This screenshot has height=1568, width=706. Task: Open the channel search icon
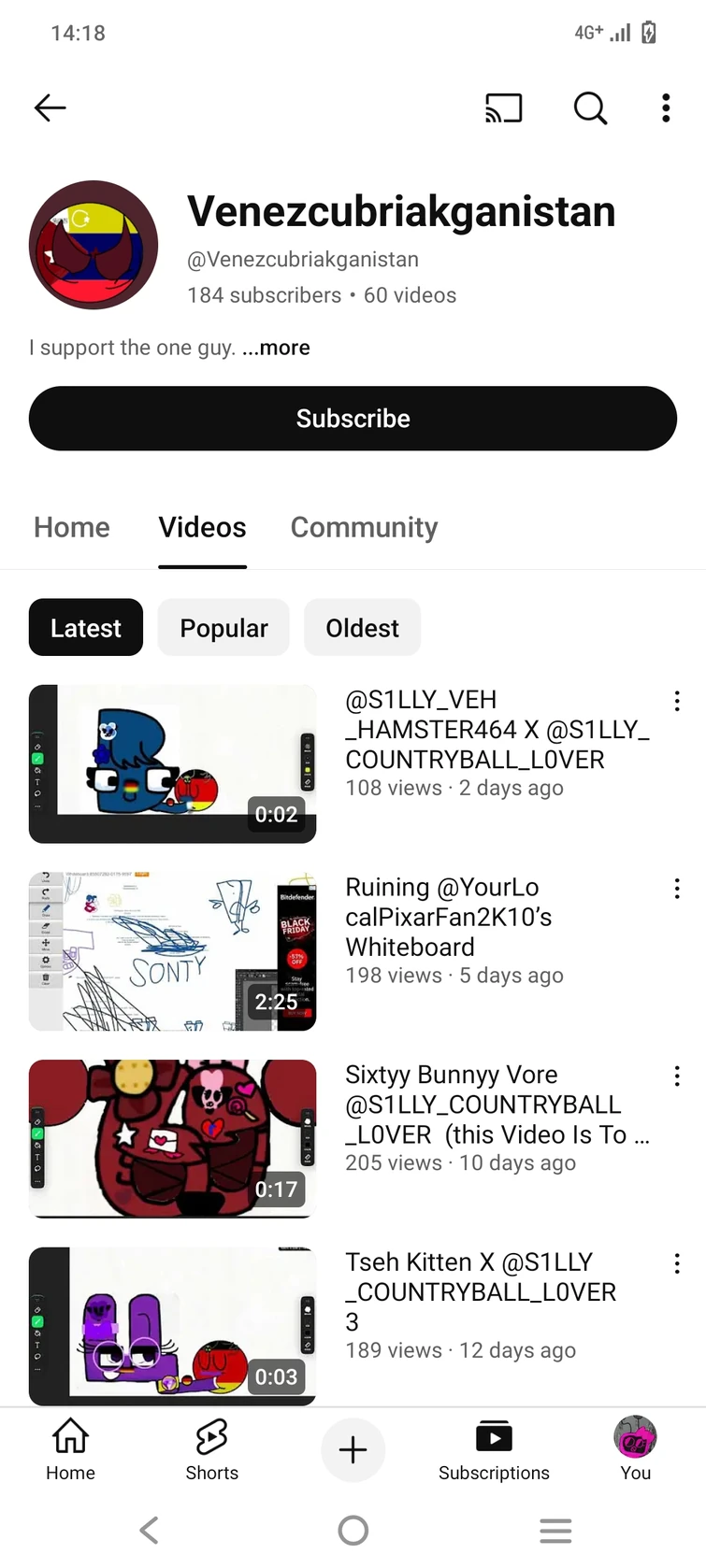pos(590,108)
